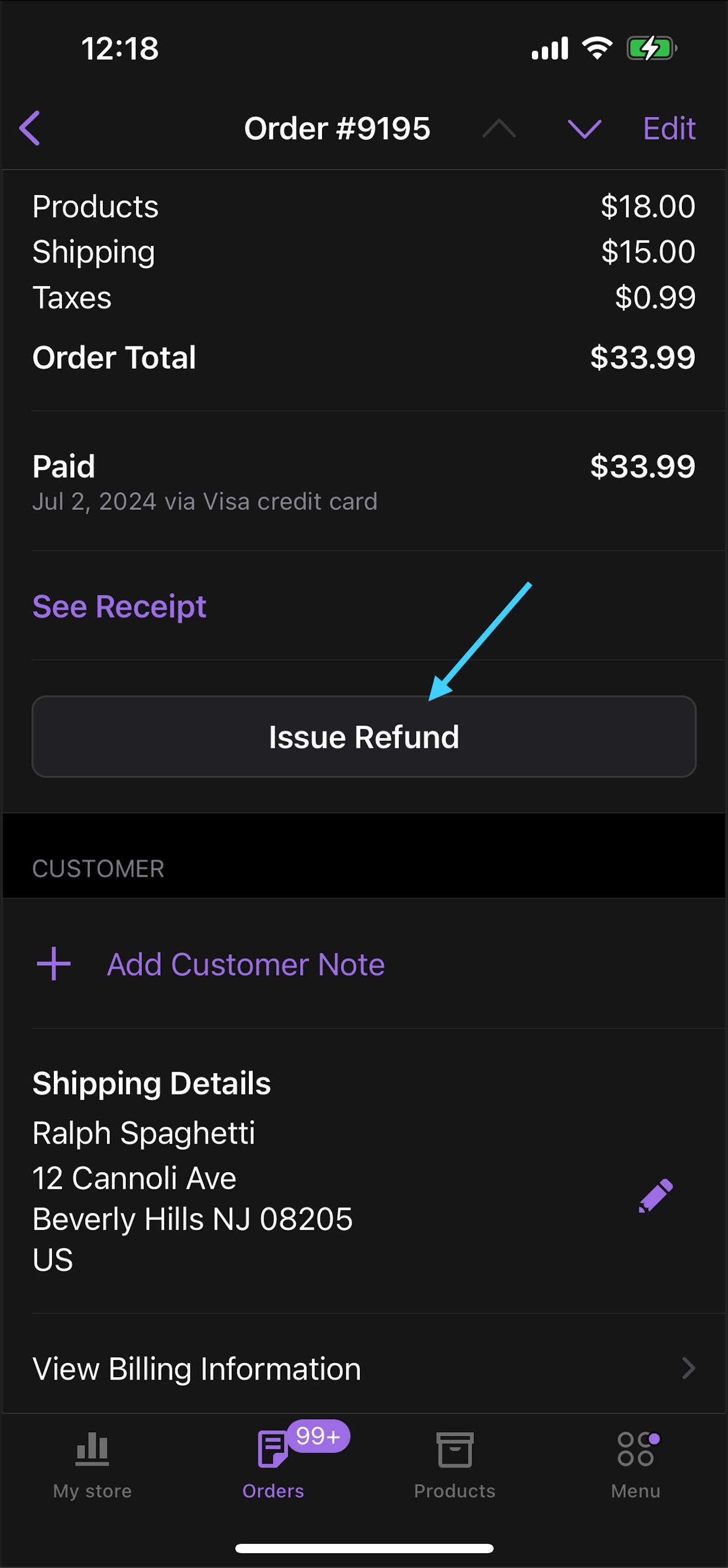Viewport: 728px width, 1568px height.
Task: Go to the previous order with up arrow
Action: coord(499,128)
